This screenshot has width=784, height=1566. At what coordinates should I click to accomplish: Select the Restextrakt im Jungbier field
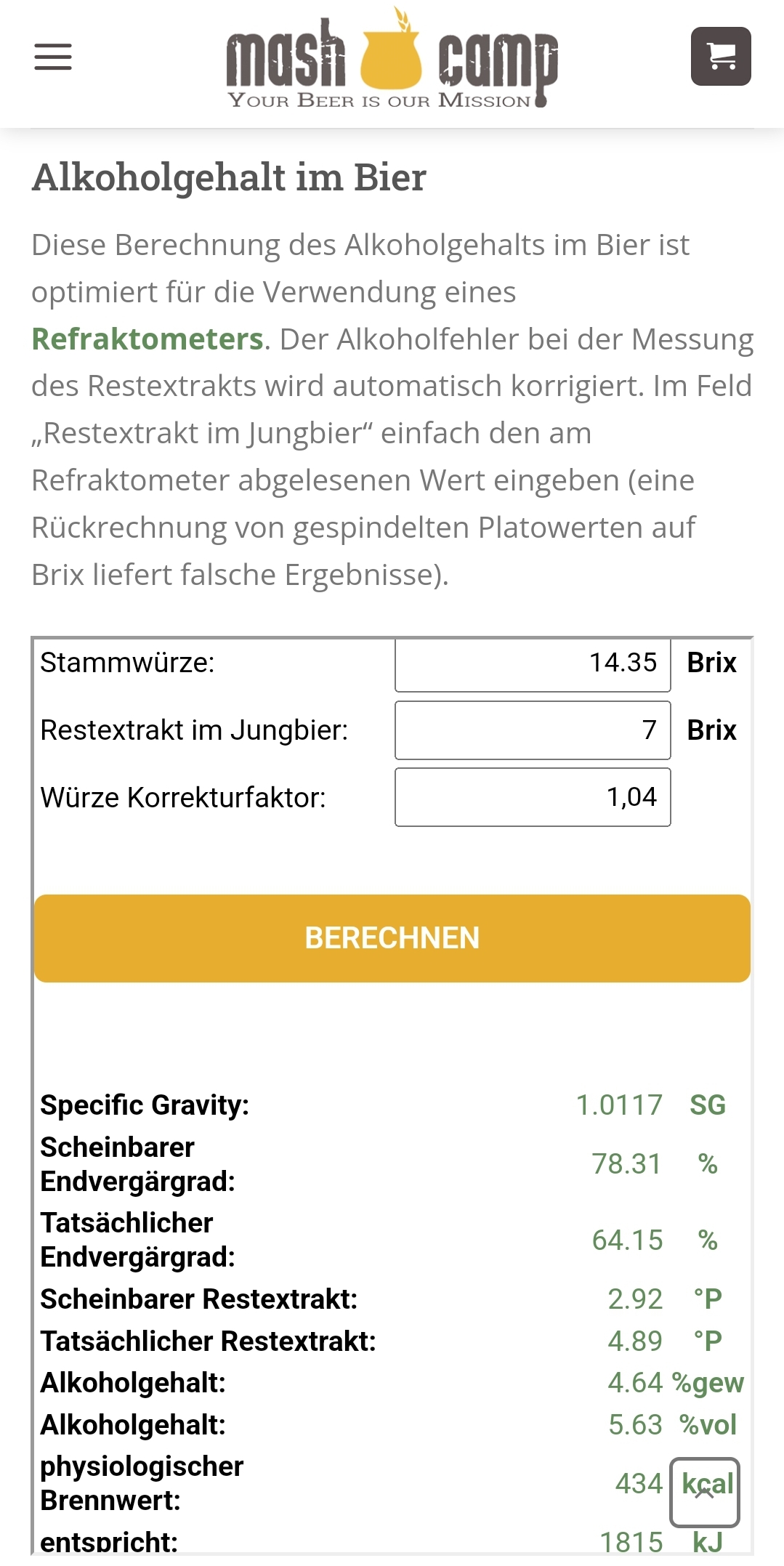[532, 730]
